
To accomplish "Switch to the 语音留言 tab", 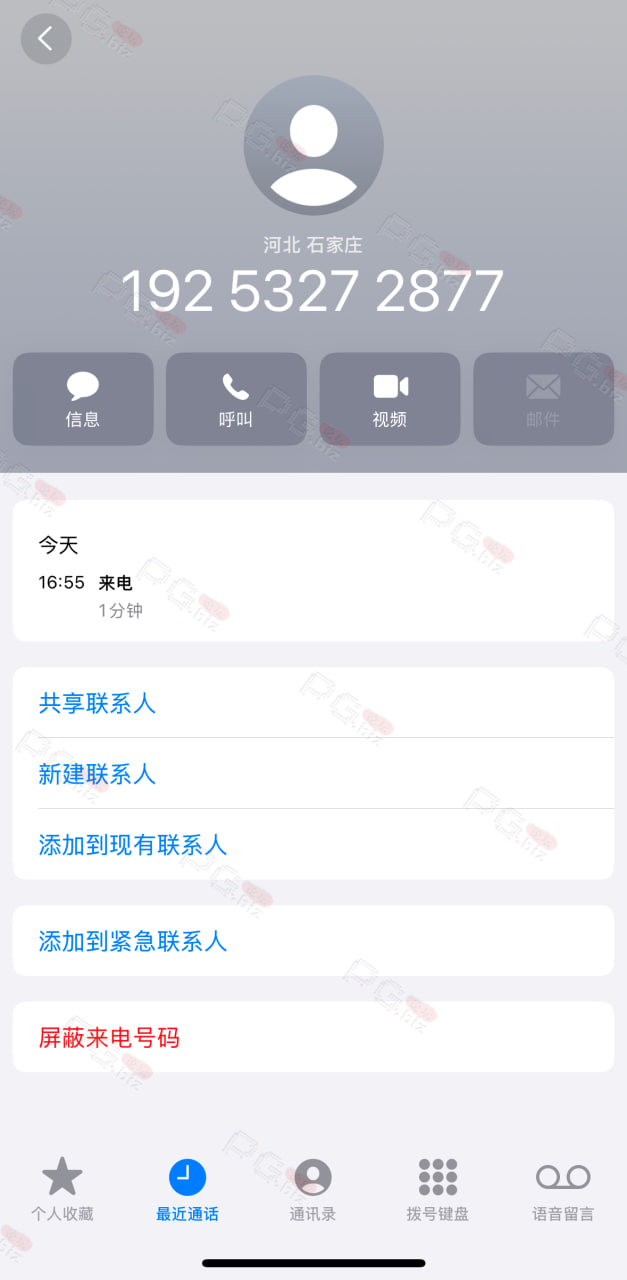I will 563,1190.
